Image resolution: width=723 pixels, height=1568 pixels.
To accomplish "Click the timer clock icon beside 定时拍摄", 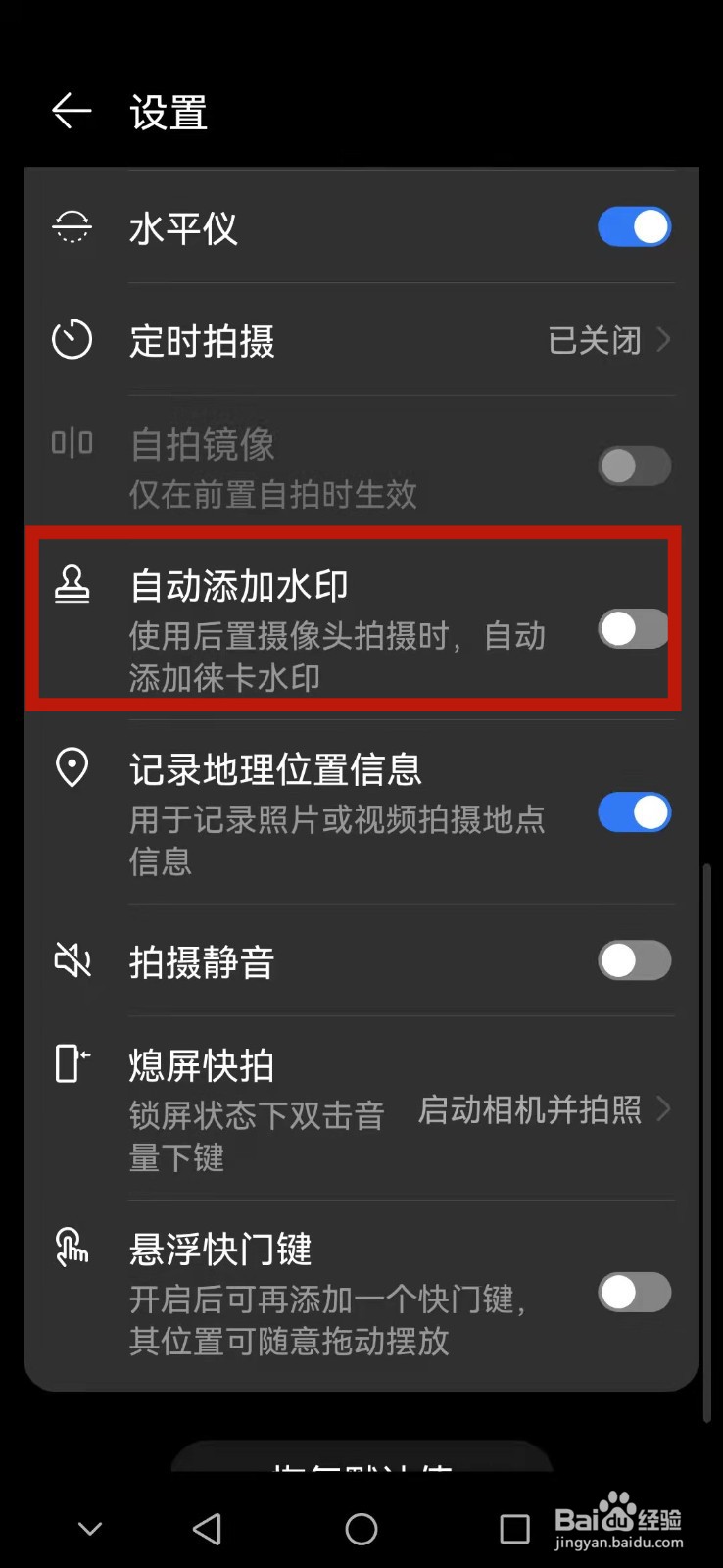I will [x=72, y=341].
